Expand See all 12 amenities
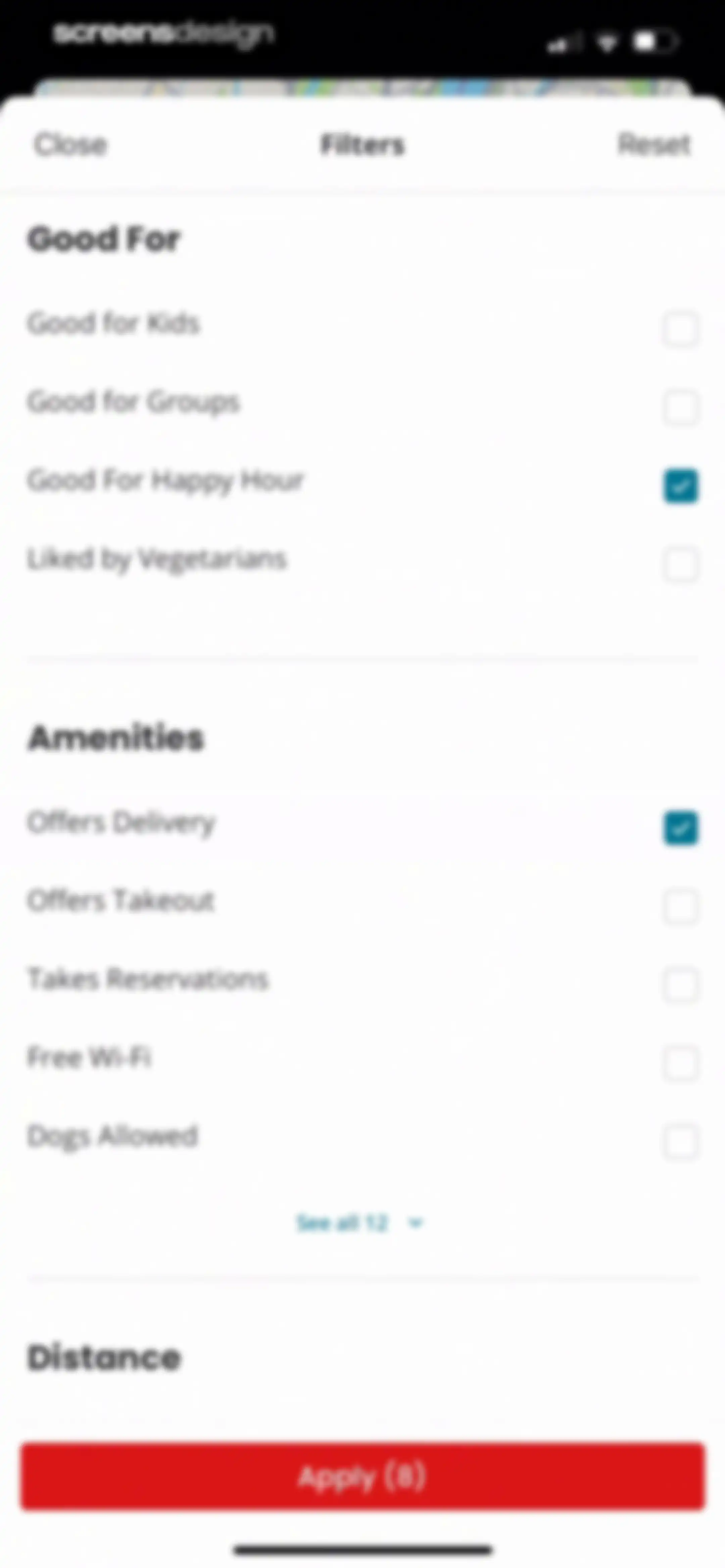The image size is (725, 1568). (360, 1222)
